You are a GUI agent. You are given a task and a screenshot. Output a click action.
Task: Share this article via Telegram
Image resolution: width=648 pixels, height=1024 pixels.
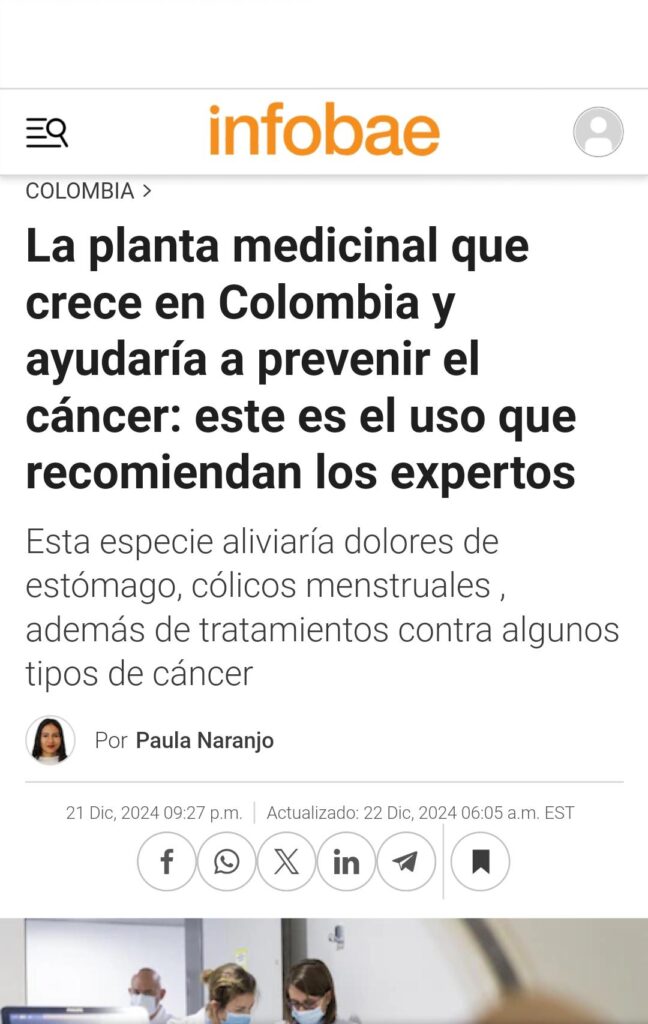pos(406,861)
